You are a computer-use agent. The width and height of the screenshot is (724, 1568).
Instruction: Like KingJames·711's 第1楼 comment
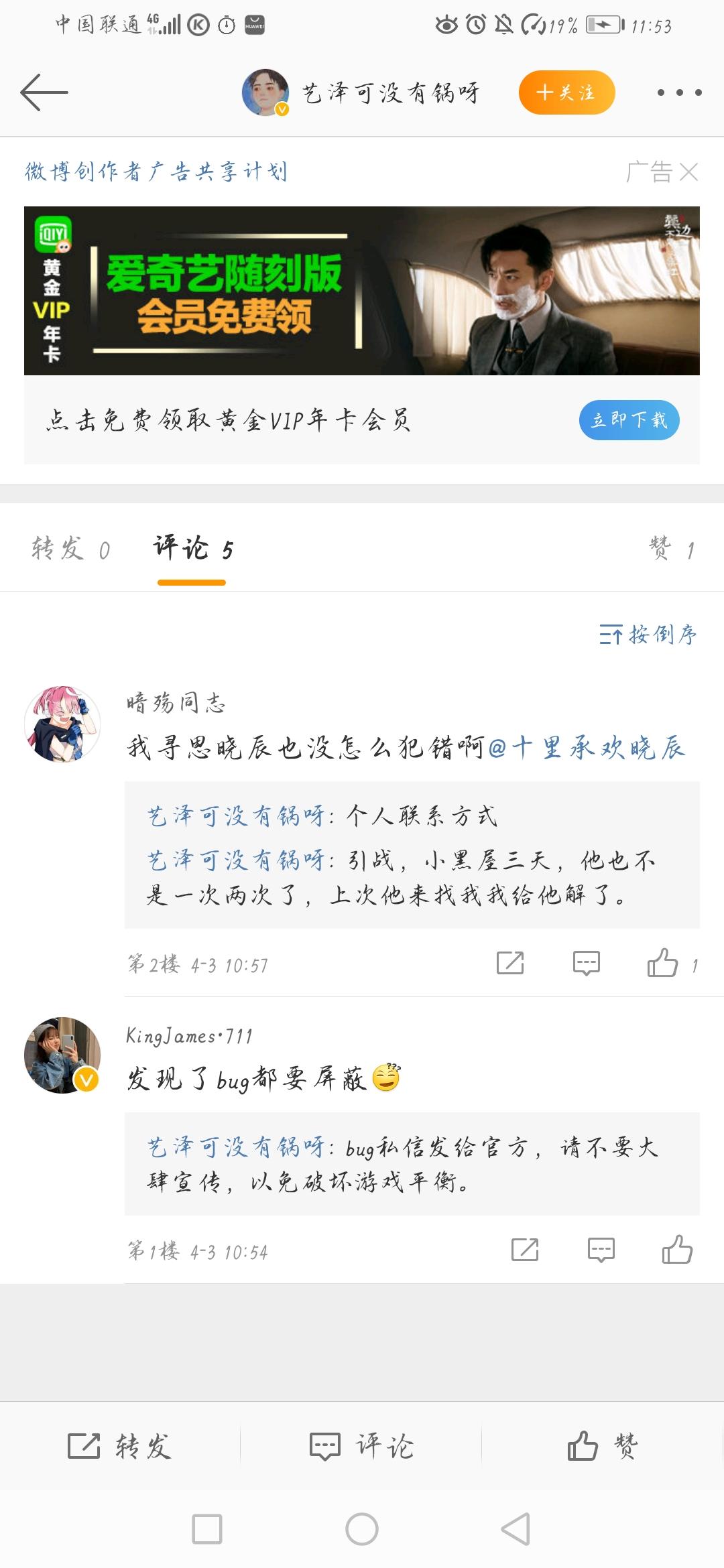pos(677,1250)
